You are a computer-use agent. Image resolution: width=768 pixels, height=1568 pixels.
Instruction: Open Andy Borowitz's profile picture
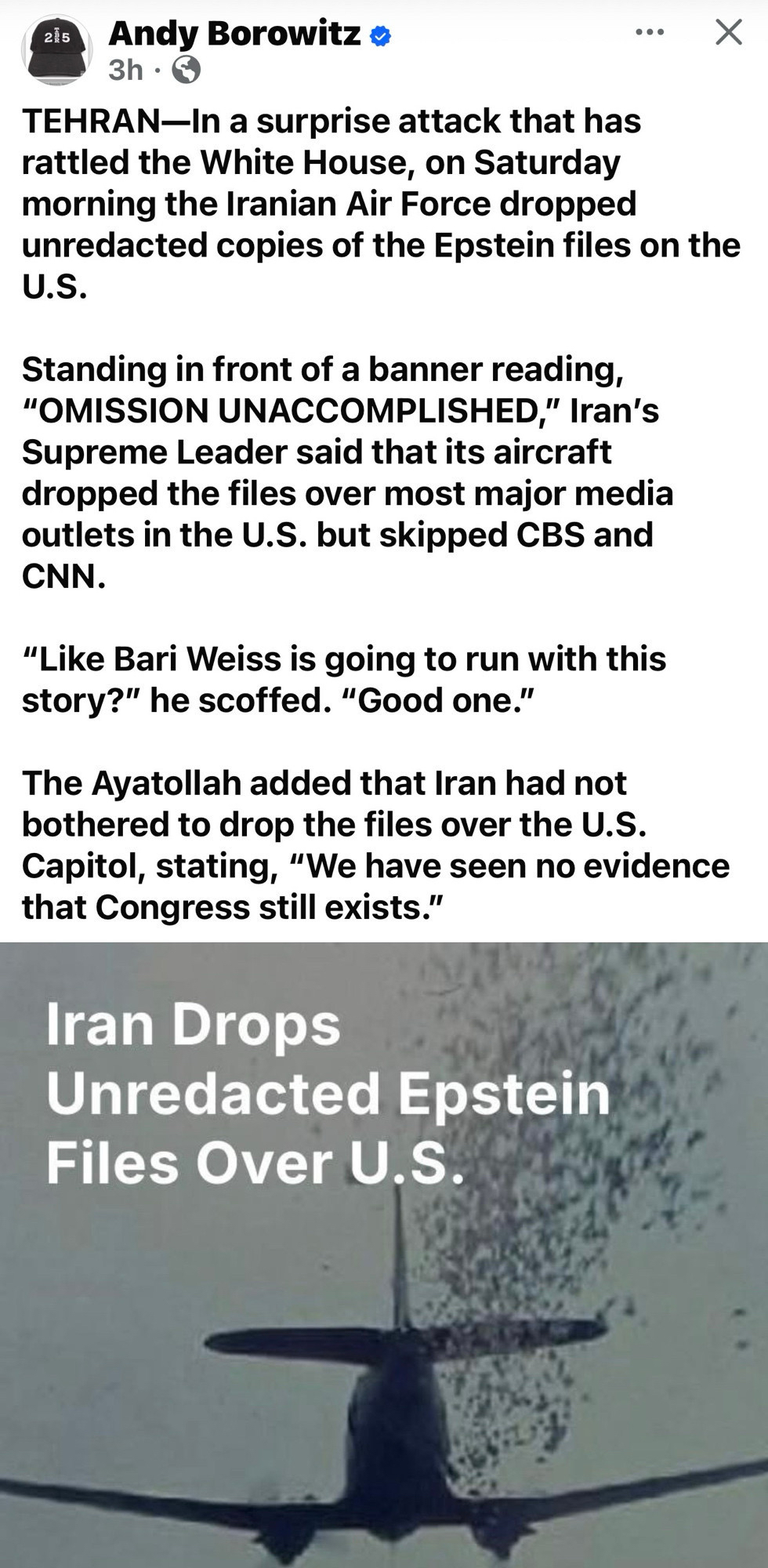pyautogui.click(x=56, y=49)
